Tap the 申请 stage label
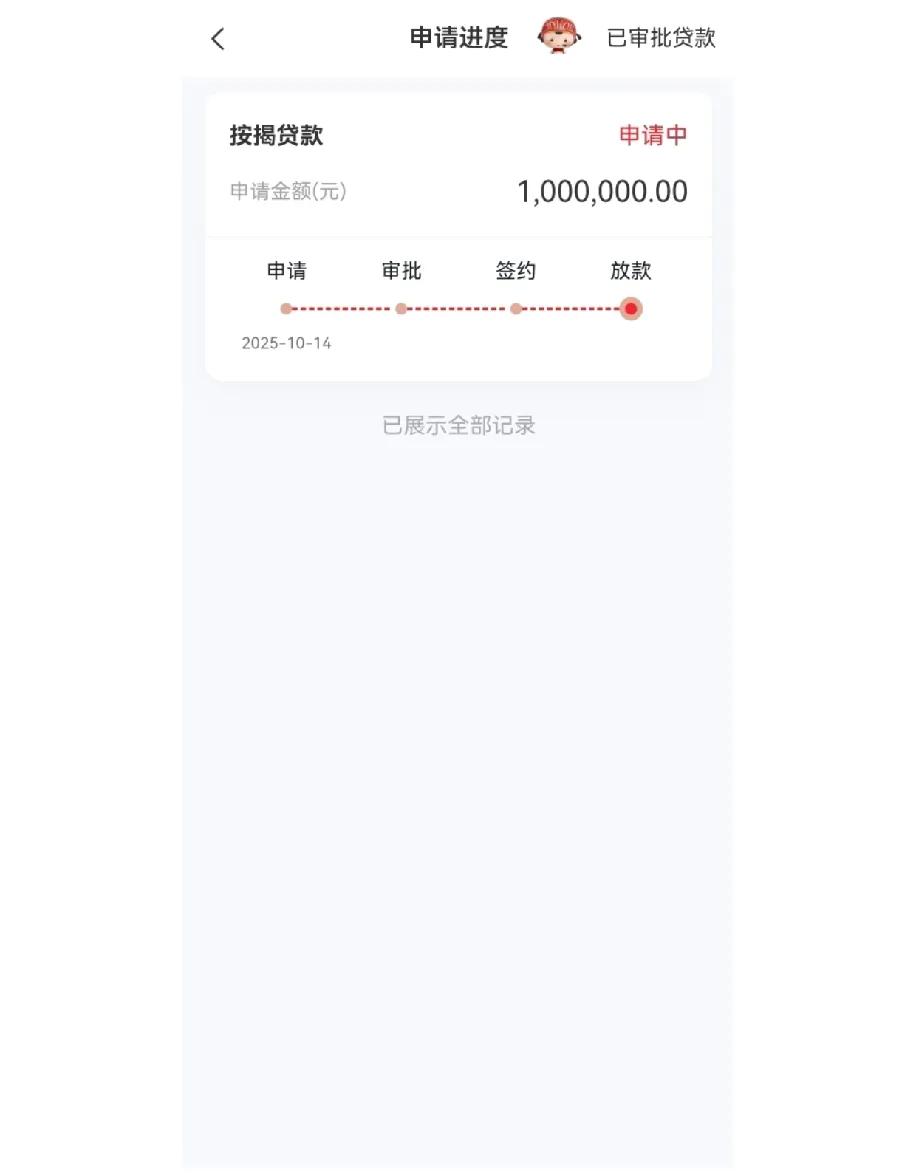Screen dimensions: 916x1173 288,271
